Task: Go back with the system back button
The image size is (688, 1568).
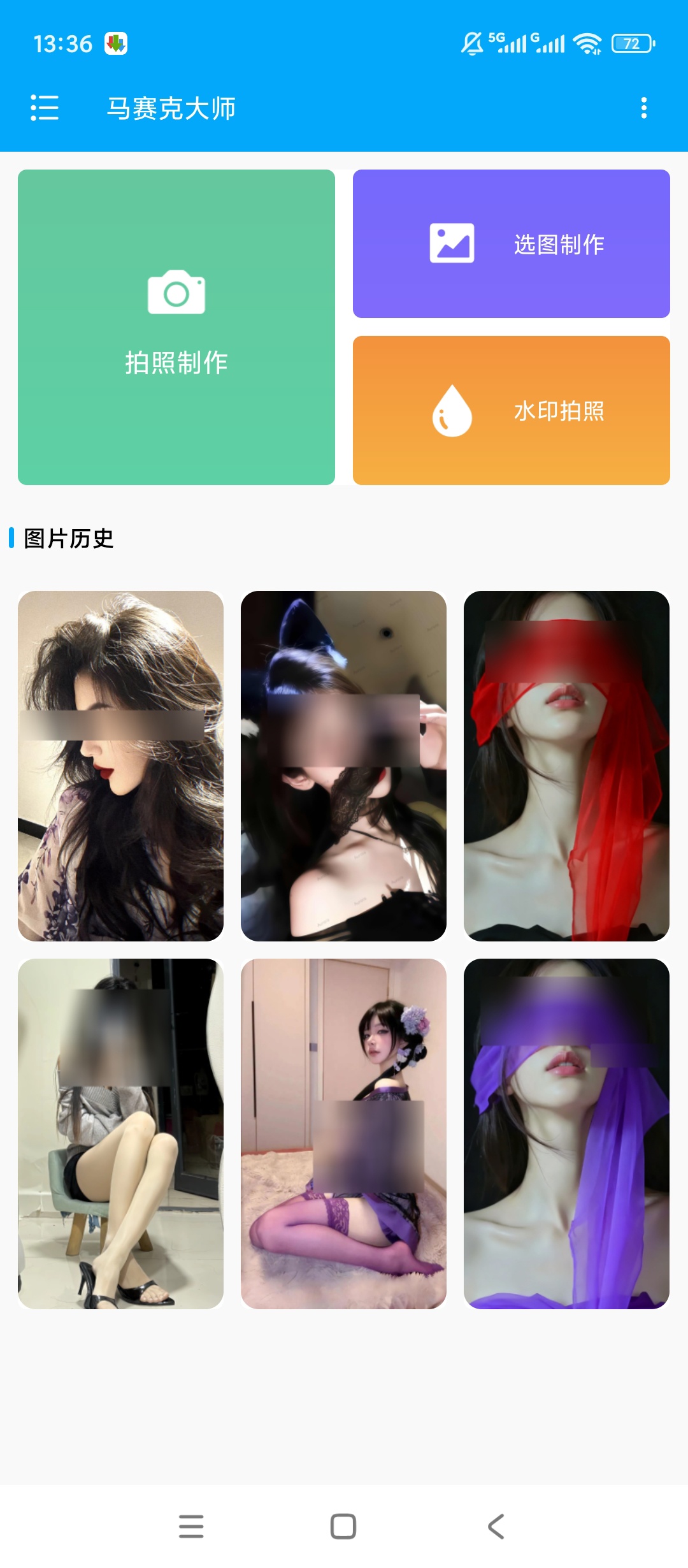Action: (496, 1527)
